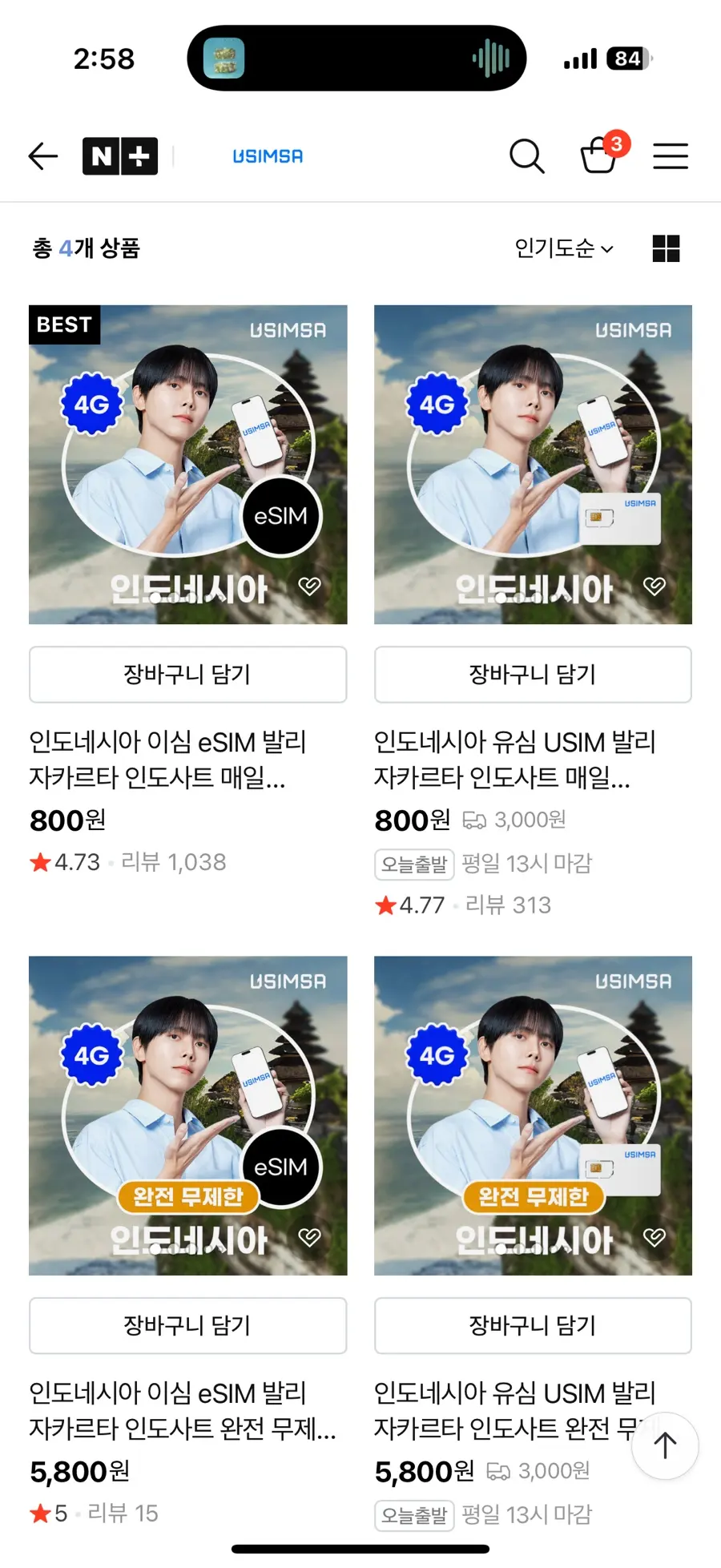Wishlist the 800원 USIM product
721x1568 pixels.
click(655, 586)
